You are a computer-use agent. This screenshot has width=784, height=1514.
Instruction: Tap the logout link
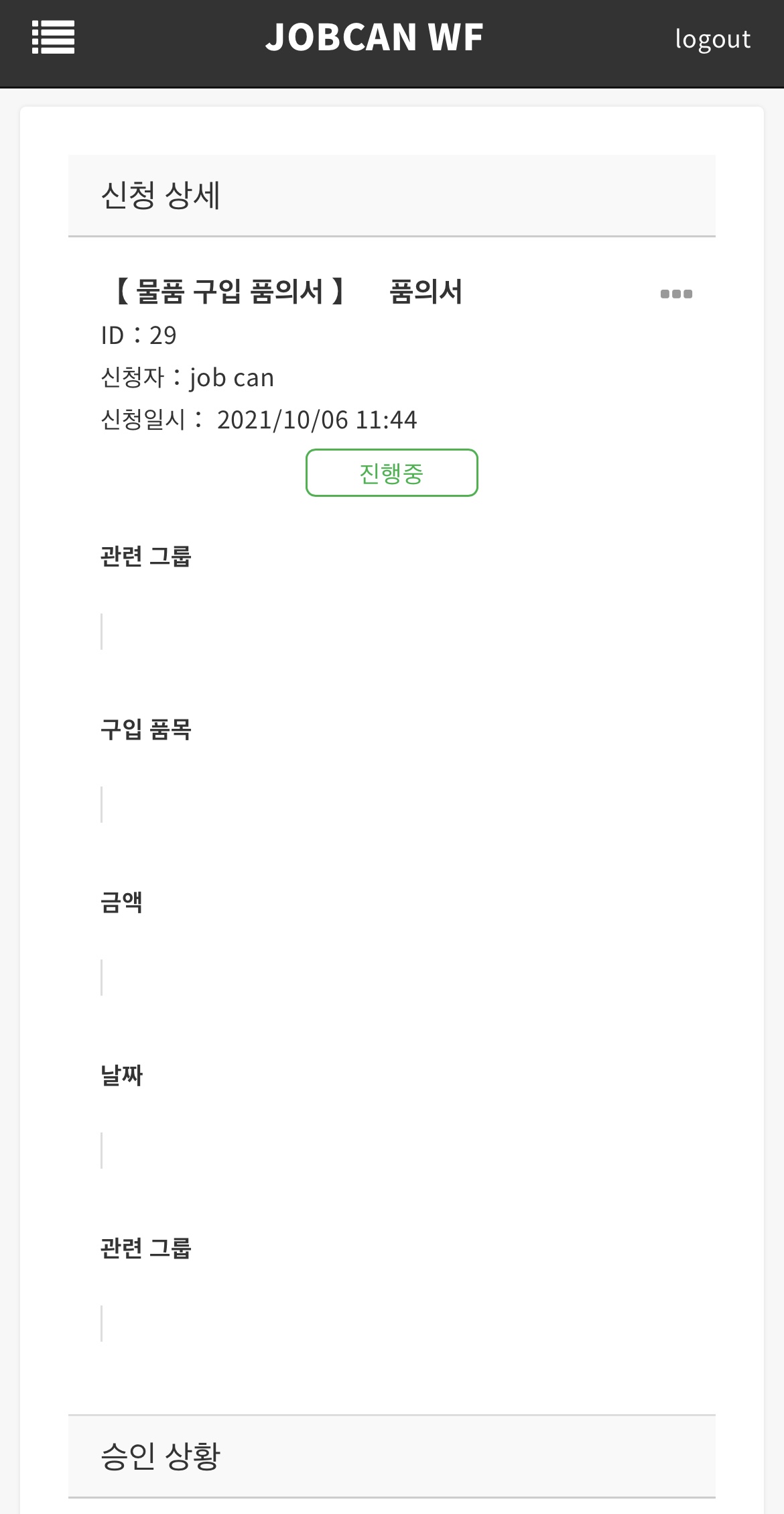click(712, 39)
